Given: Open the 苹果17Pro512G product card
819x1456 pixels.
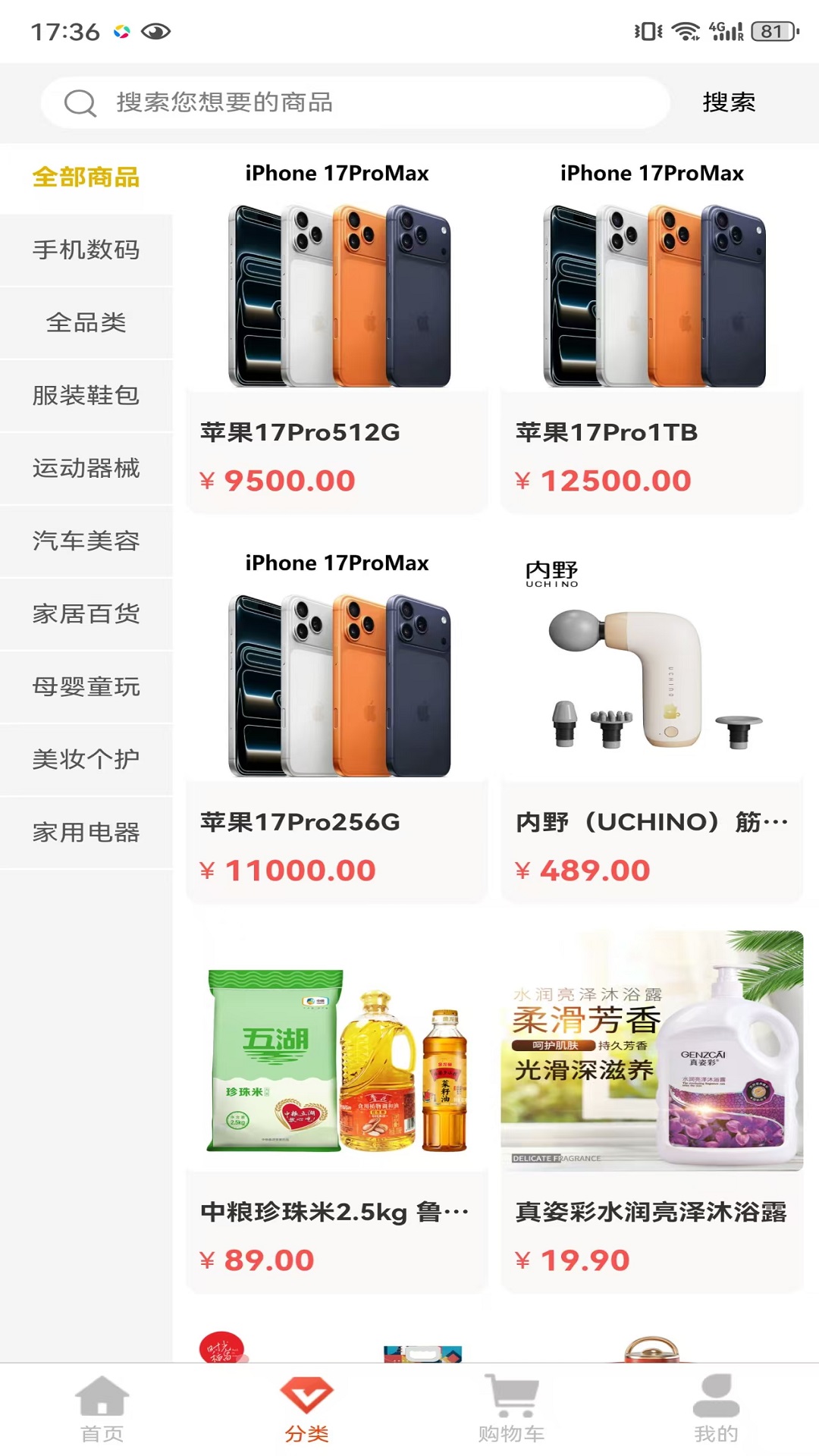Looking at the screenshot, I should point(337,332).
